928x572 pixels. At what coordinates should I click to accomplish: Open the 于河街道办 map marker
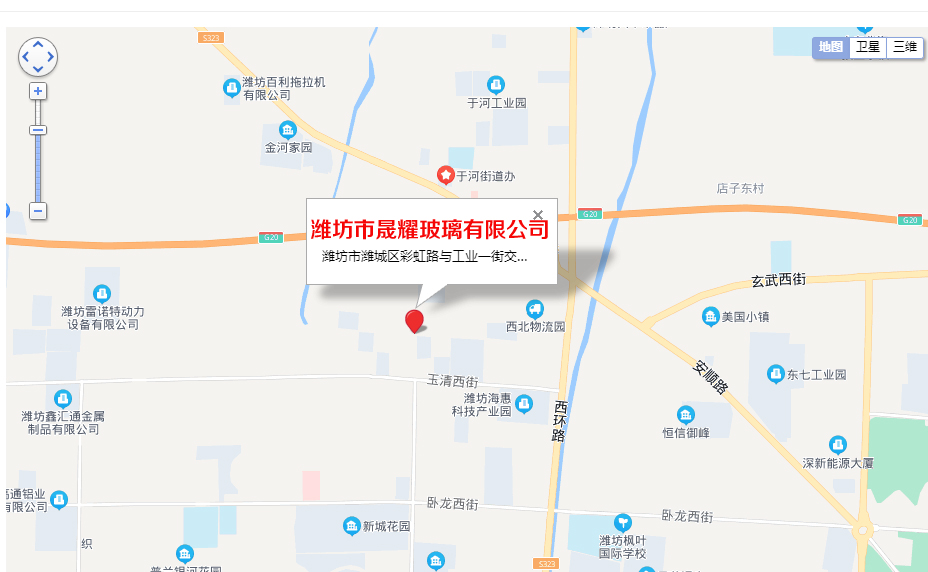click(x=446, y=175)
